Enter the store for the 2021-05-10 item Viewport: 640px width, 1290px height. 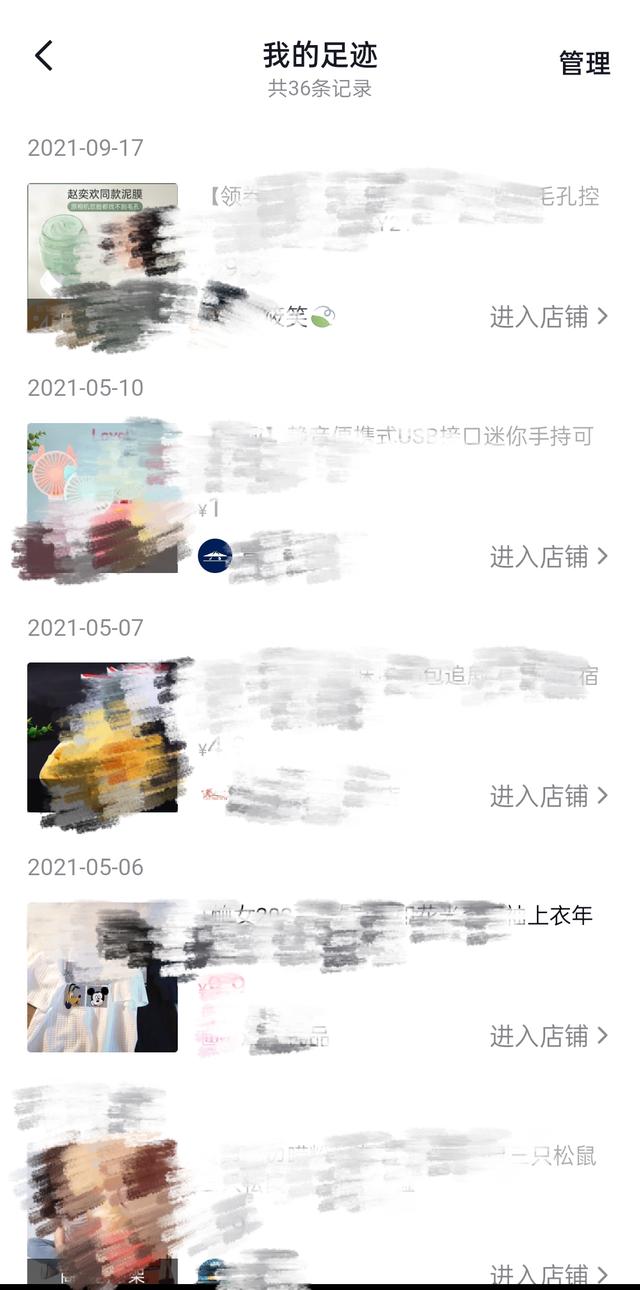[x=548, y=557]
